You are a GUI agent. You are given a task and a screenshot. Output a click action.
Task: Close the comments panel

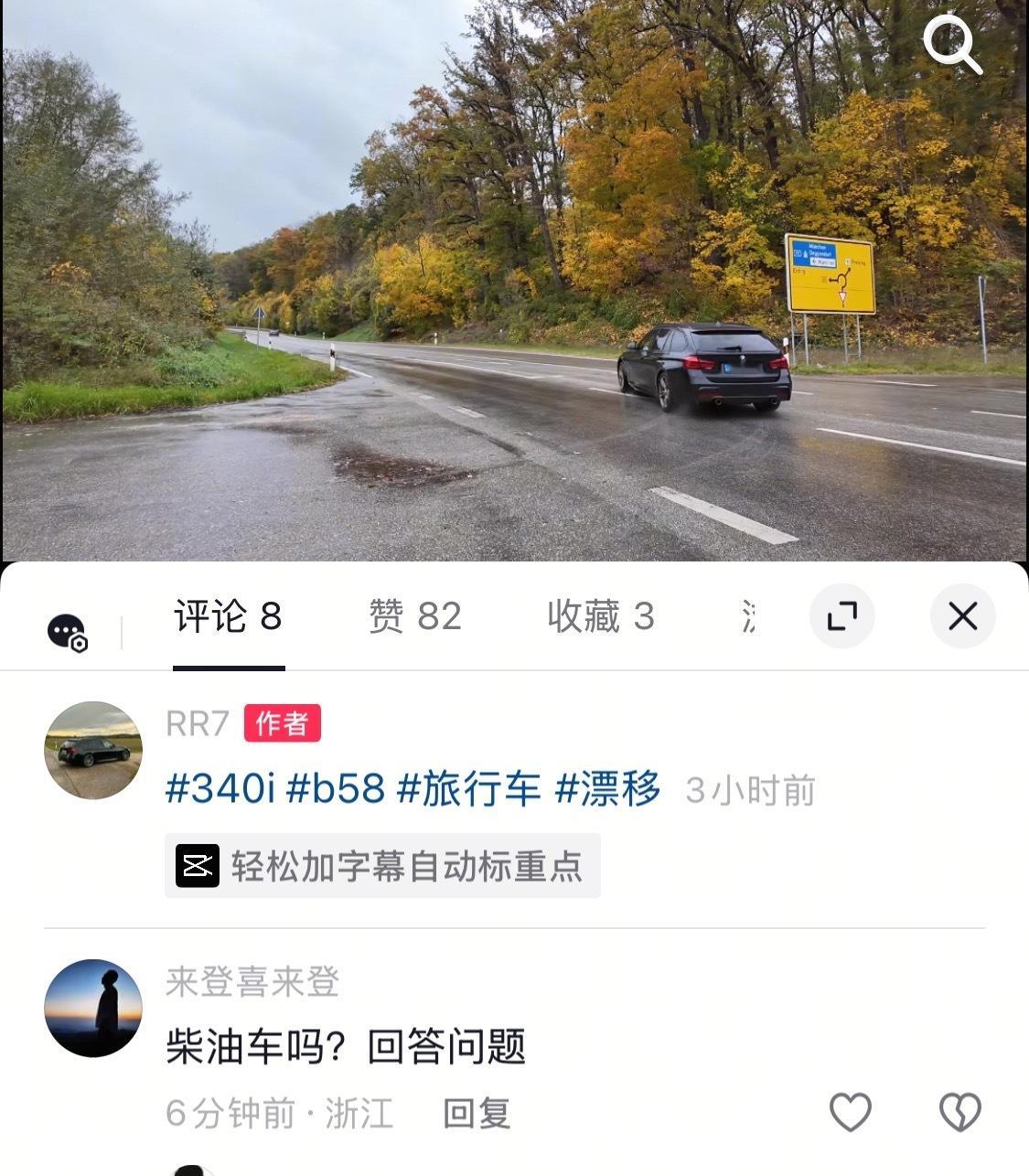962,616
